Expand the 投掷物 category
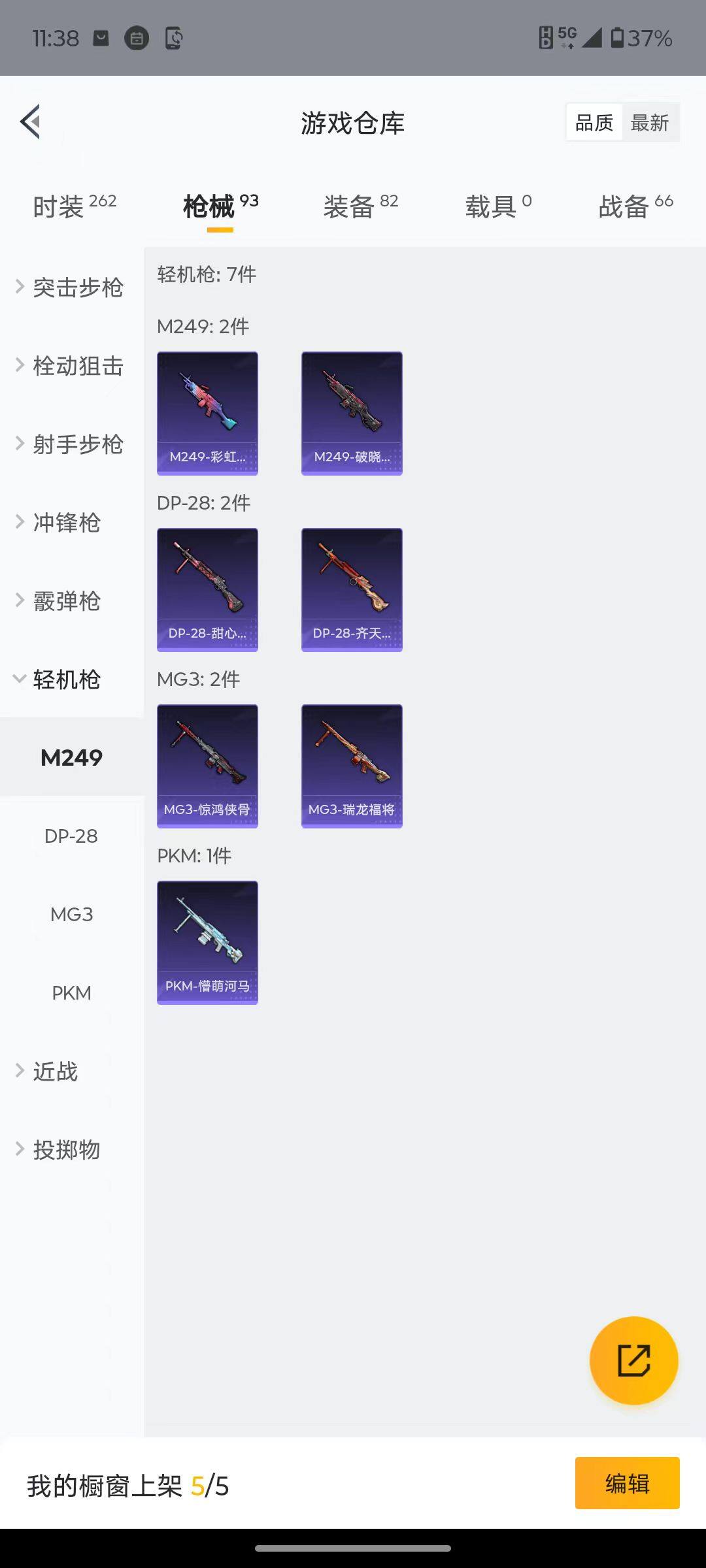Image resolution: width=706 pixels, height=1568 pixels. coord(67,1150)
